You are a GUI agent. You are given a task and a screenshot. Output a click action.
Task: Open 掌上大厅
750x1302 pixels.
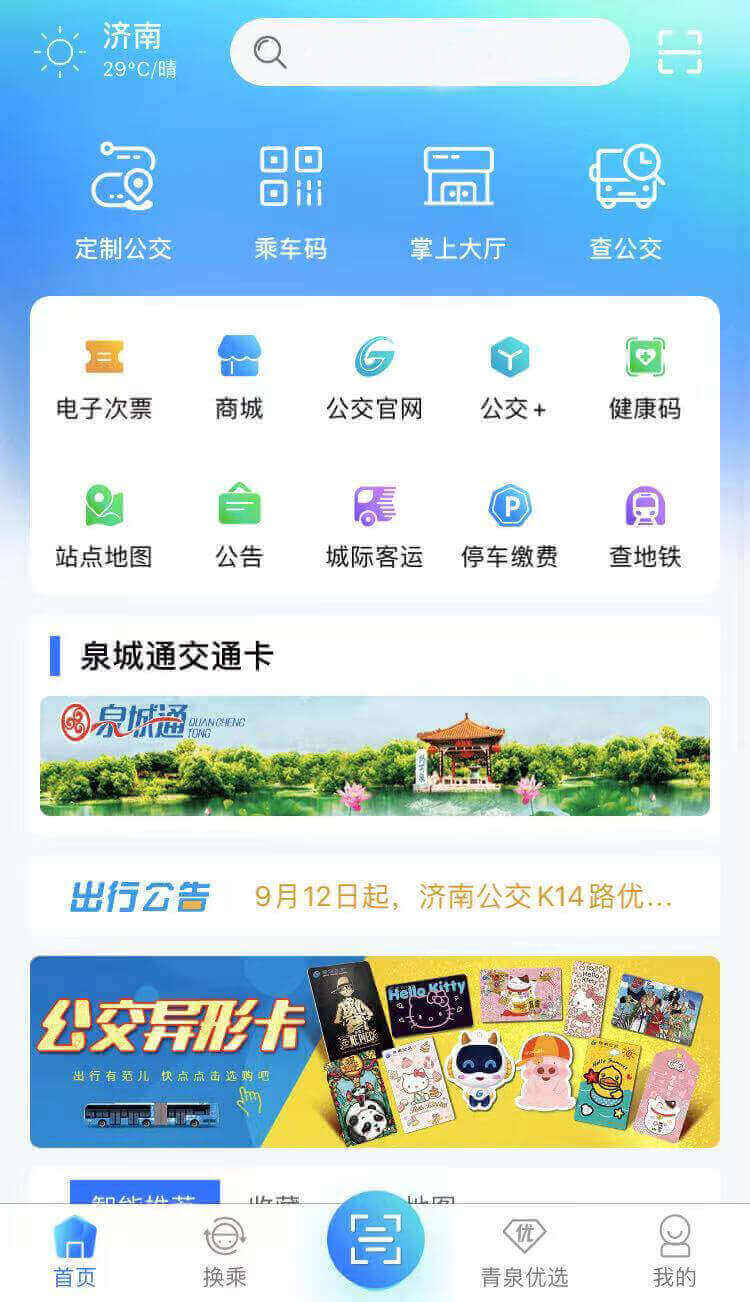click(458, 202)
